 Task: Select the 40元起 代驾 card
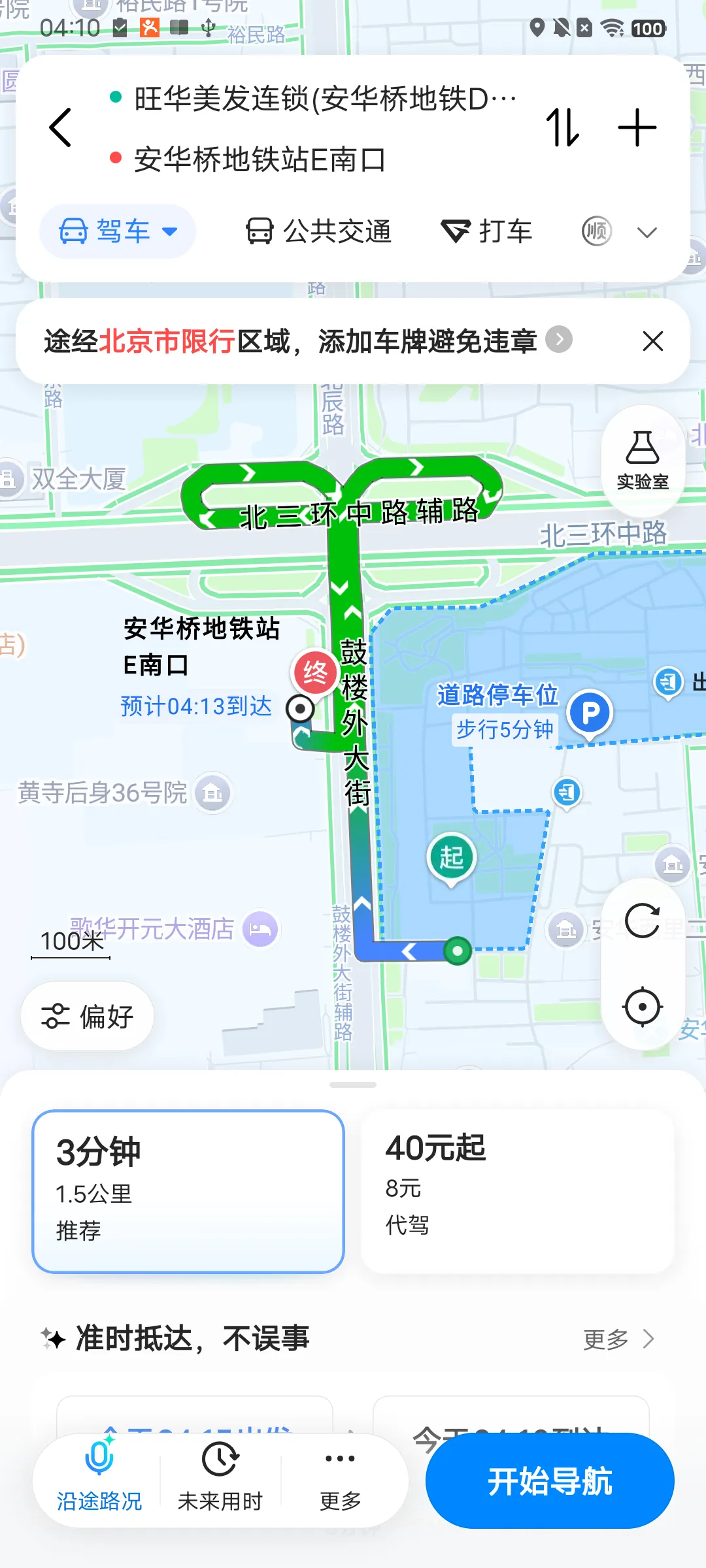[517, 1191]
